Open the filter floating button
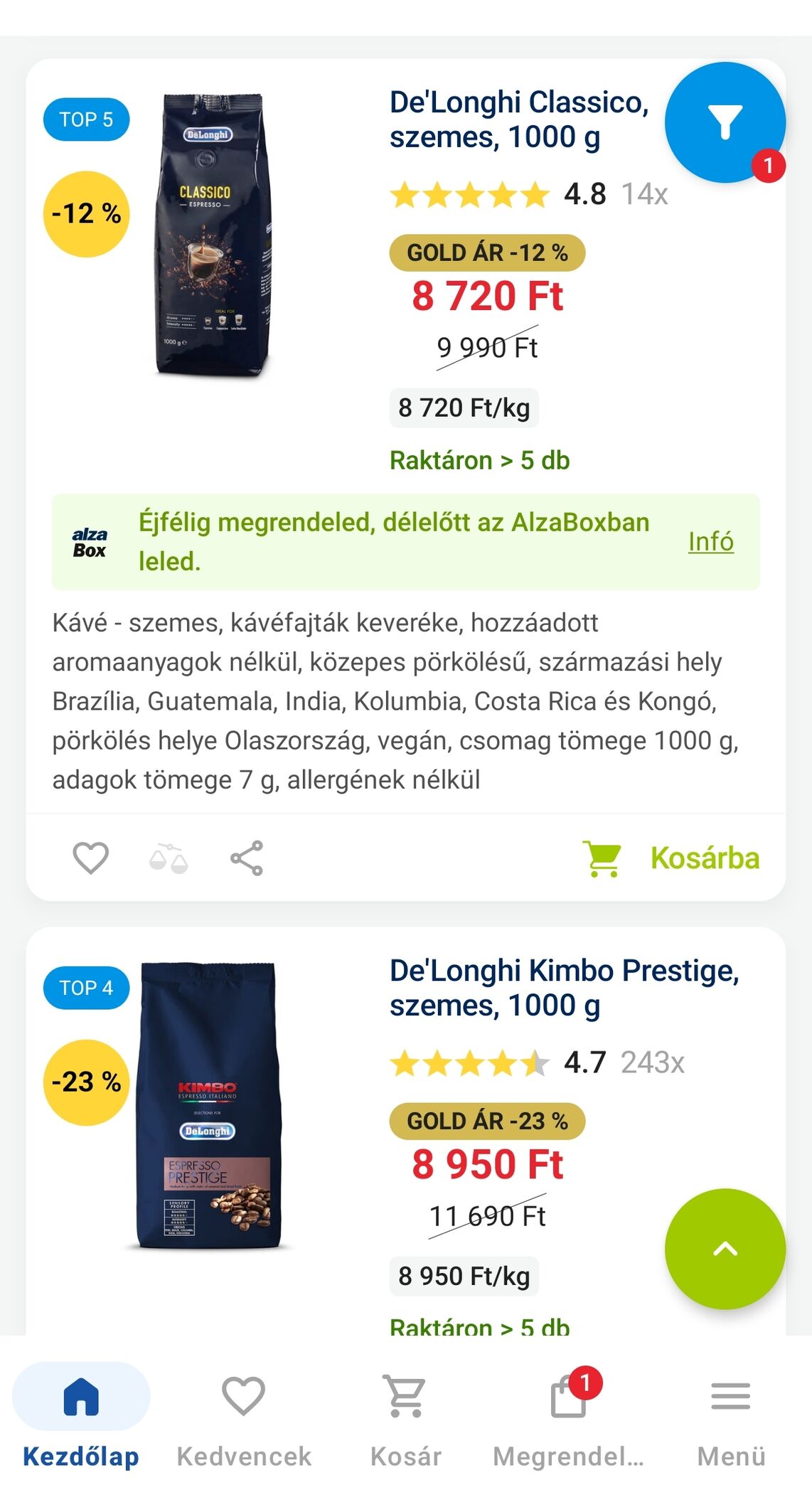 click(x=725, y=122)
